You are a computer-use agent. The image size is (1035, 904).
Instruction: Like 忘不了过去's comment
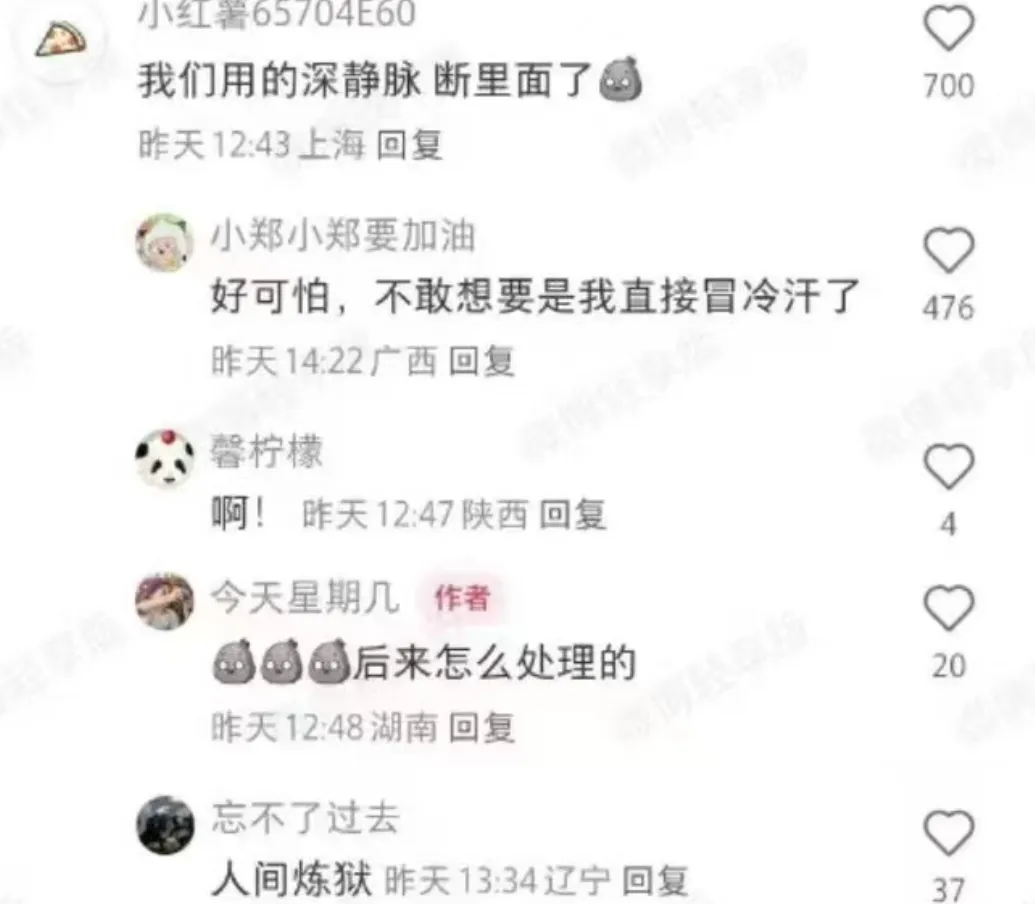click(948, 833)
